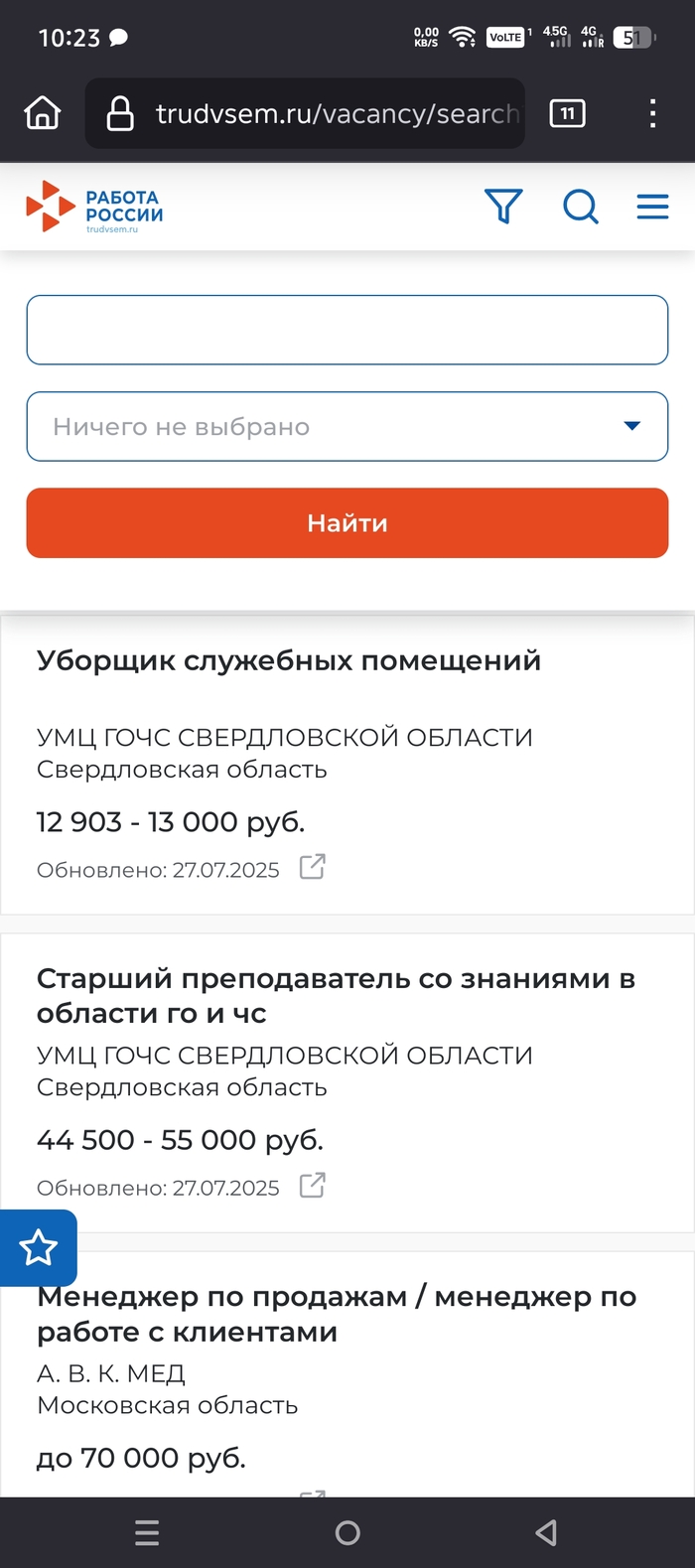Image resolution: width=695 pixels, height=1568 pixels.
Task: Open the browser overflow menu
Action: pos(652,113)
